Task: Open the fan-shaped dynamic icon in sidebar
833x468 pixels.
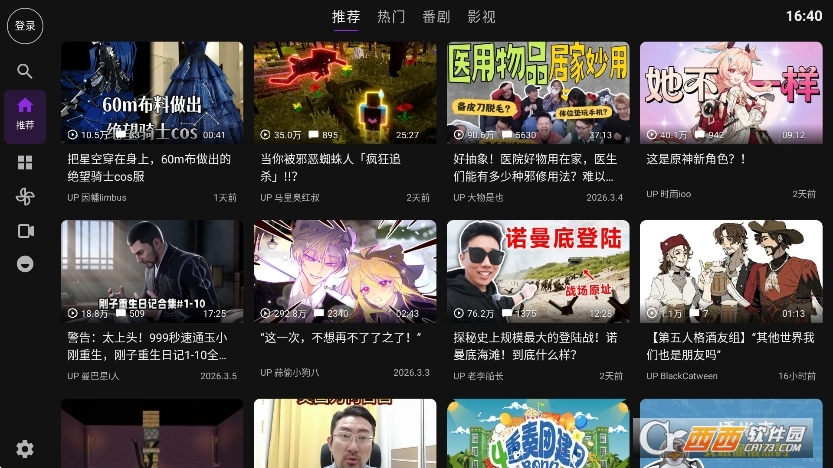Action: point(25,197)
